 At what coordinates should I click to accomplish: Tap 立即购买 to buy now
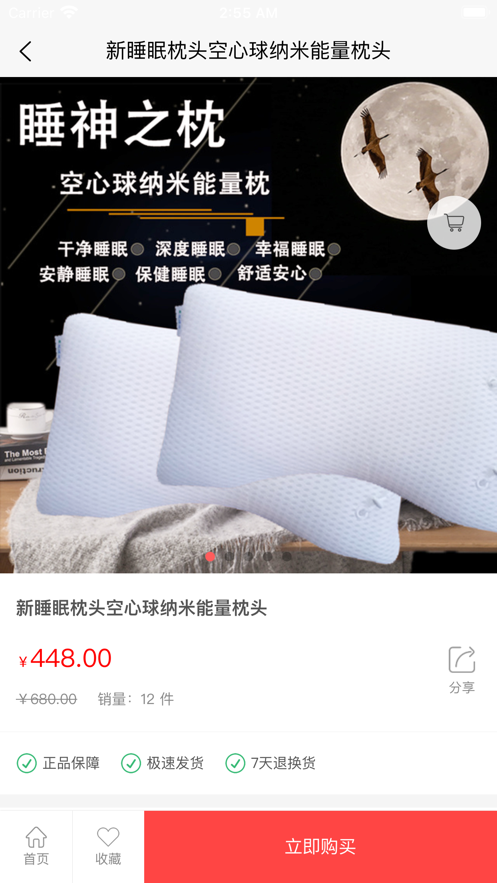321,846
